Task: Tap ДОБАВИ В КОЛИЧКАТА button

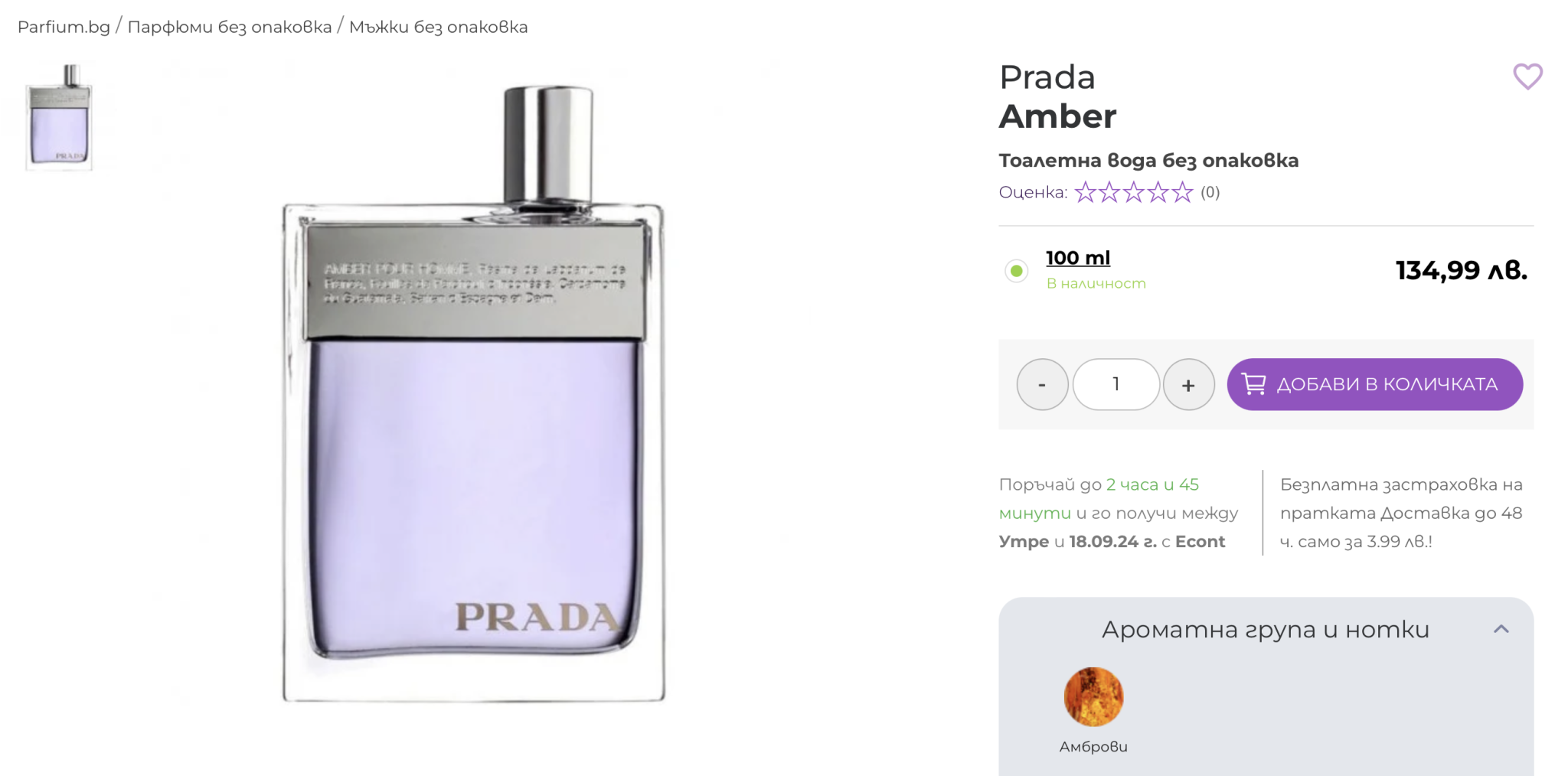Action: (1374, 384)
